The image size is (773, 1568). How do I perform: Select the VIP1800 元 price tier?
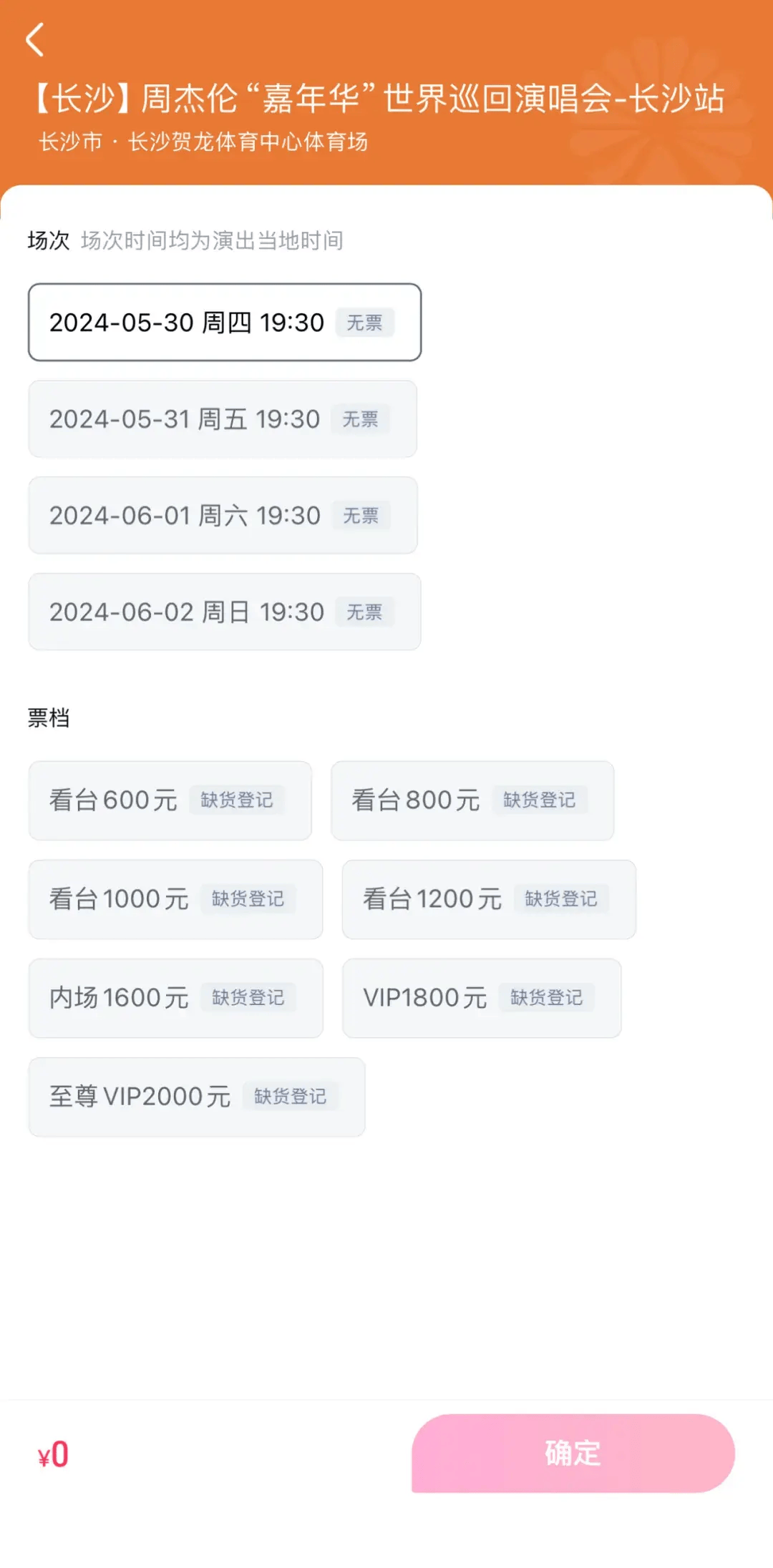[481, 998]
